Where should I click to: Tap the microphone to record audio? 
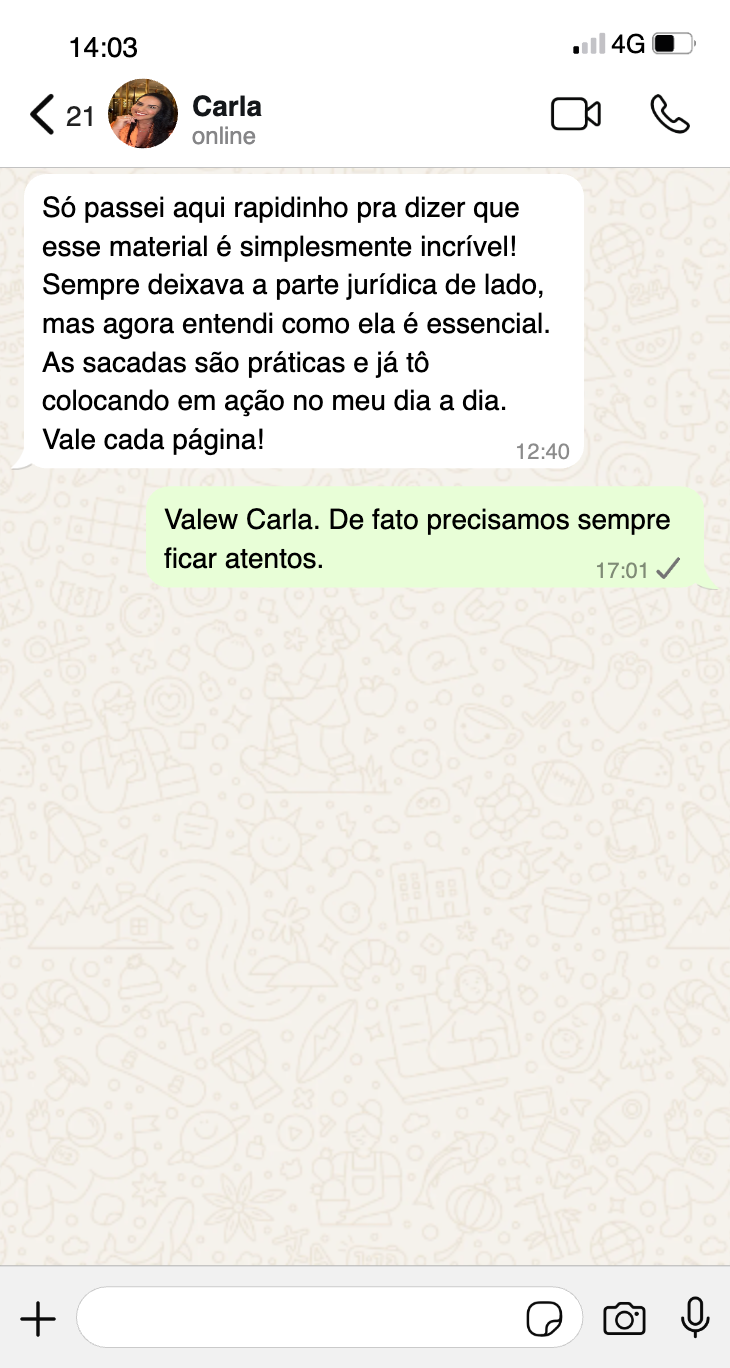pos(695,1319)
